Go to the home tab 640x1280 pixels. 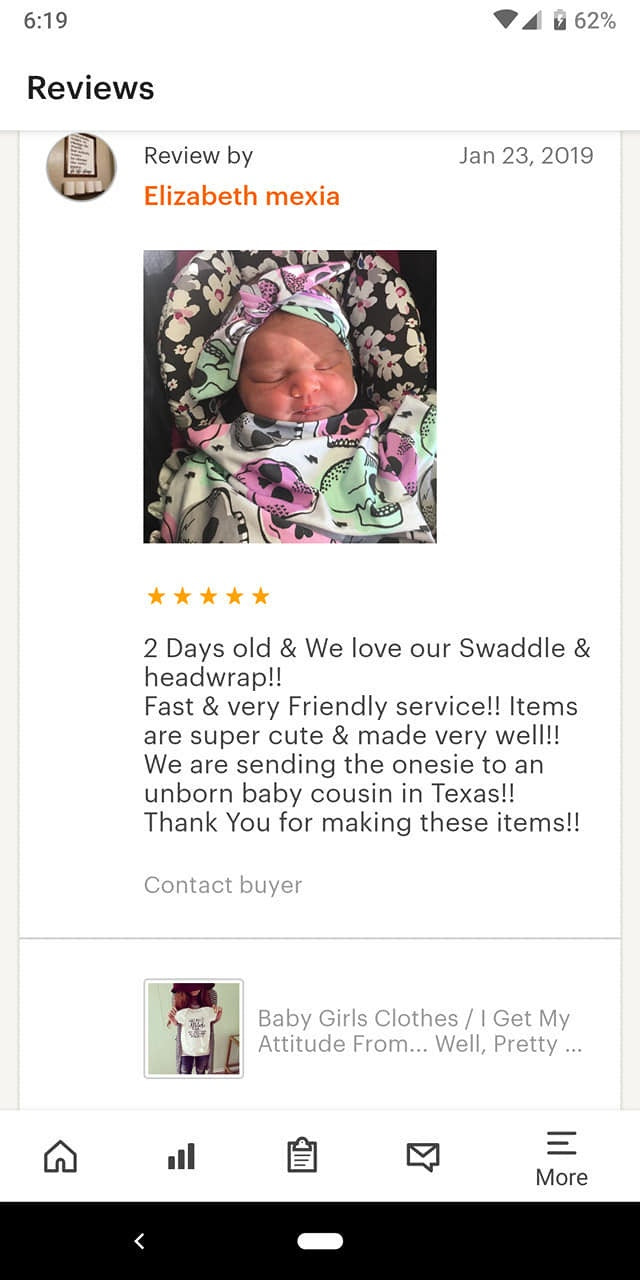point(61,1157)
